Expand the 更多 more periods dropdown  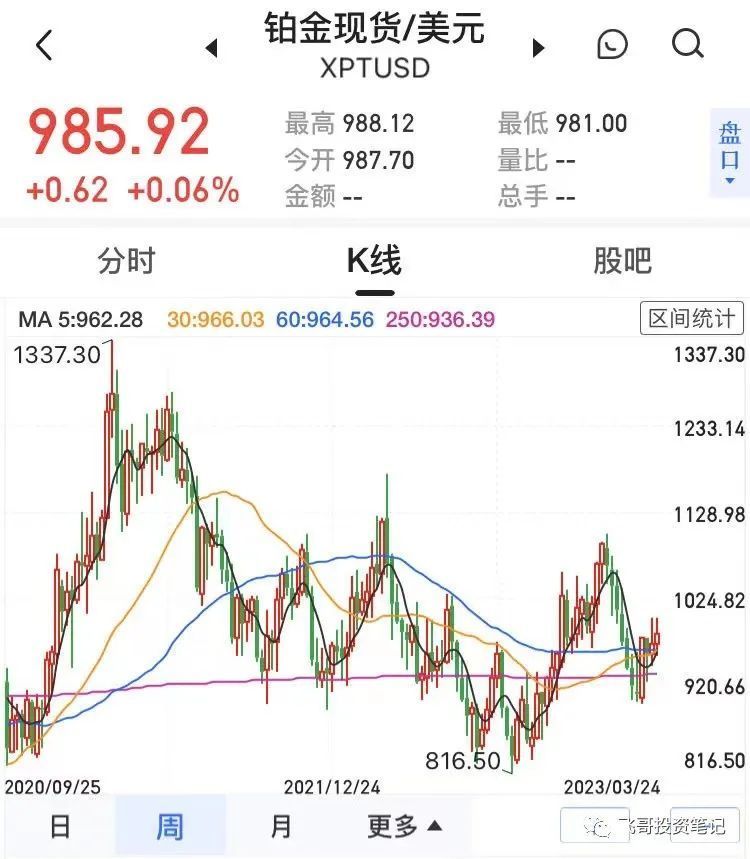pos(398,826)
